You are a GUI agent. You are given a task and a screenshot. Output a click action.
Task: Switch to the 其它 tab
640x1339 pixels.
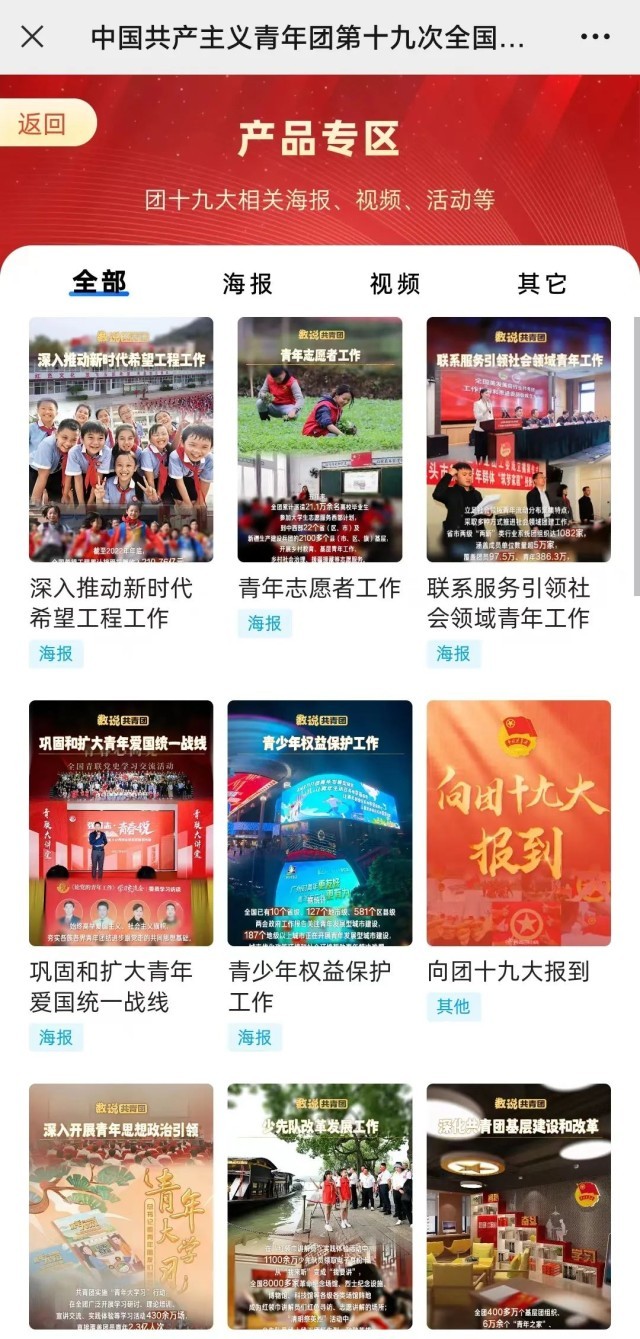click(x=542, y=284)
